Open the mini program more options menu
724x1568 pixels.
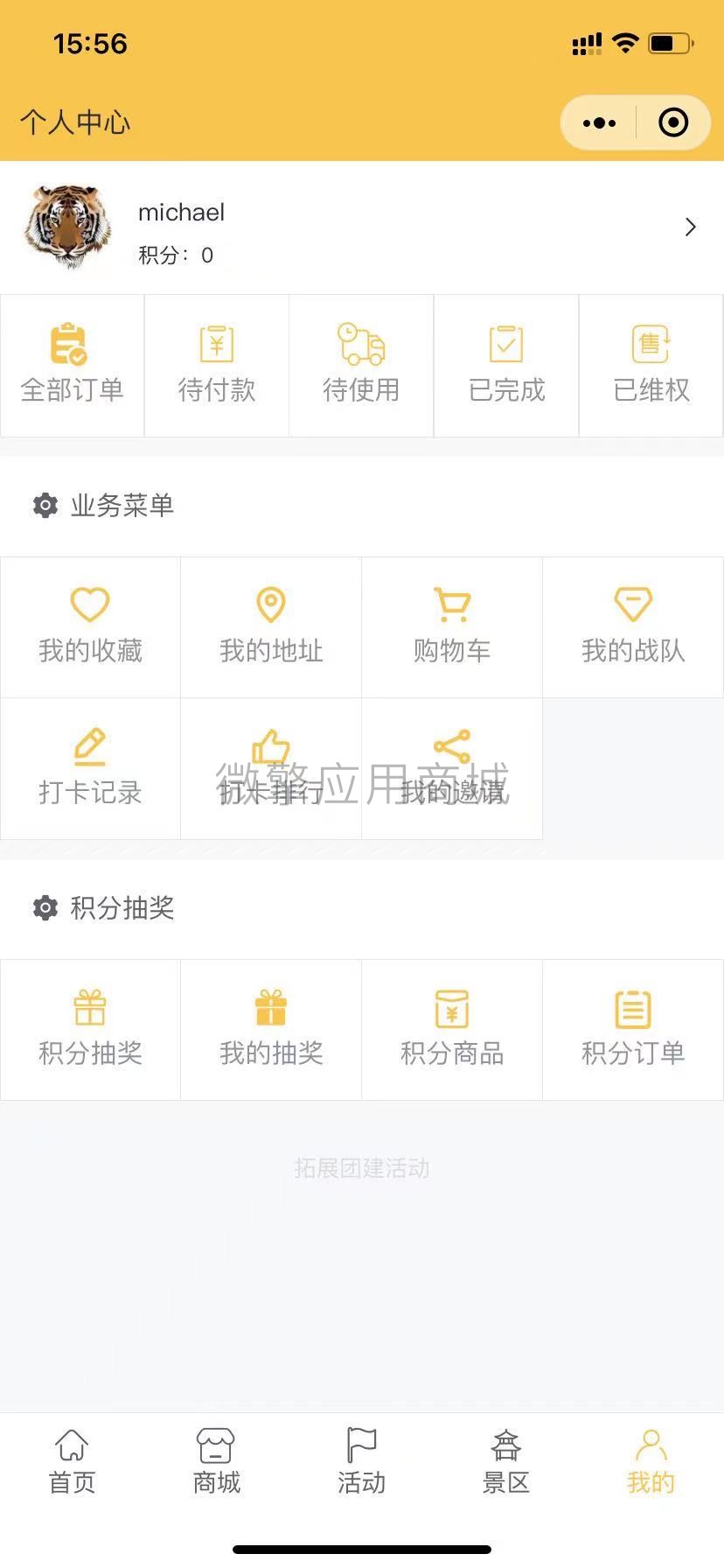tap(599, 123)
